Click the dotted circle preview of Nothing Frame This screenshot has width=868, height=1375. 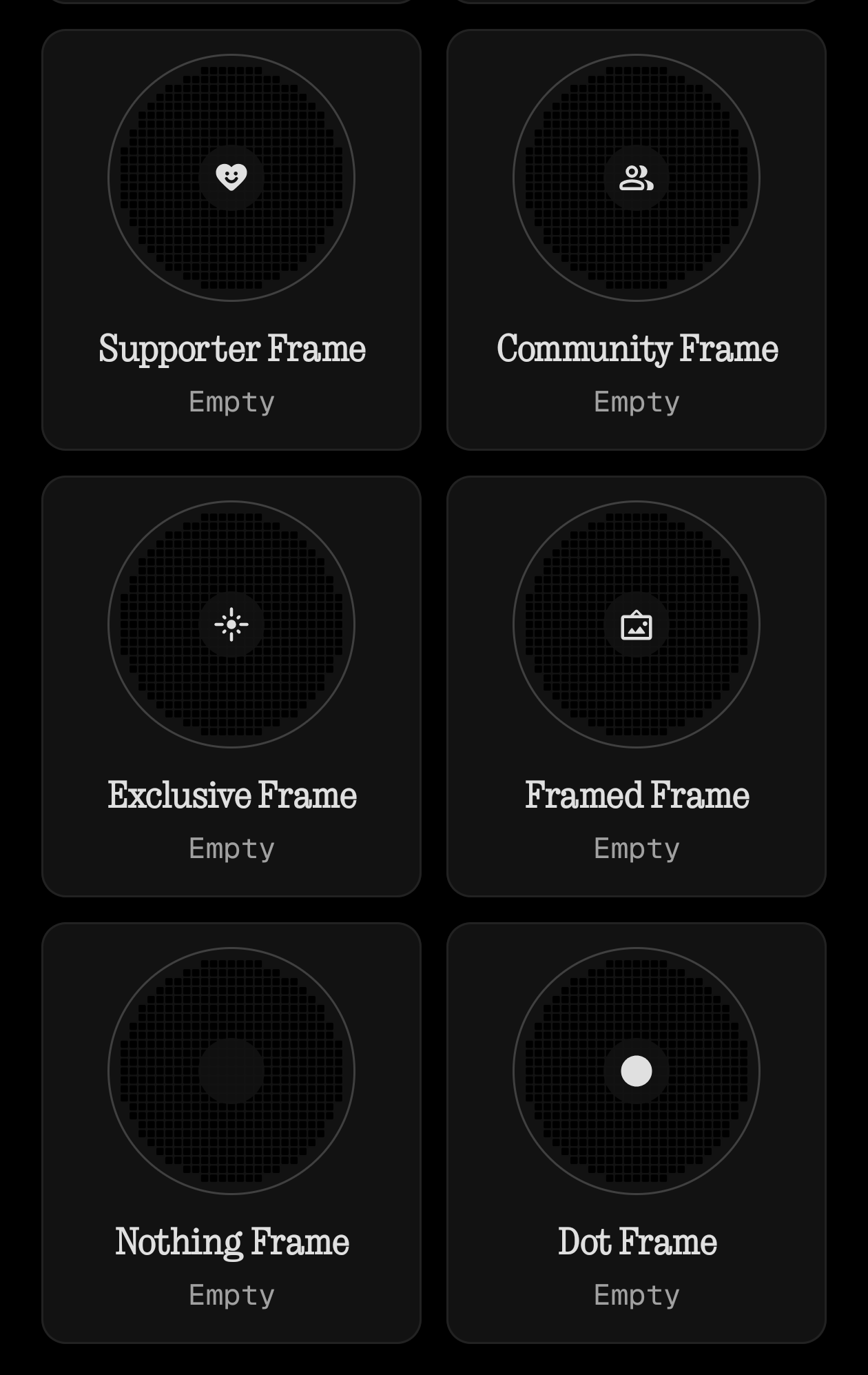click(231, 1070)
